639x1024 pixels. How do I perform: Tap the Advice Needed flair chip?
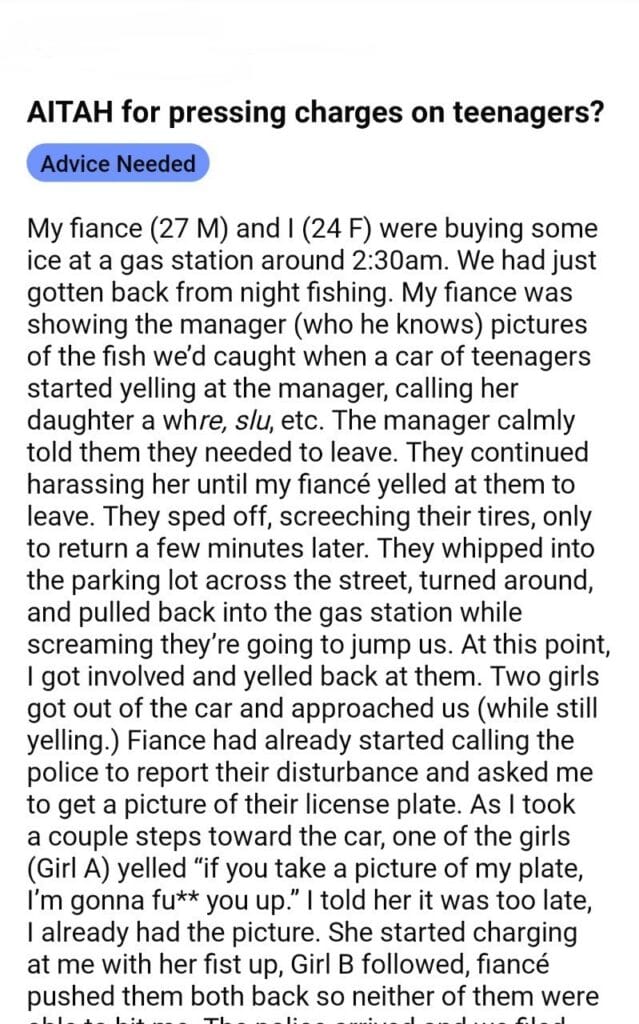coord(118,164)
